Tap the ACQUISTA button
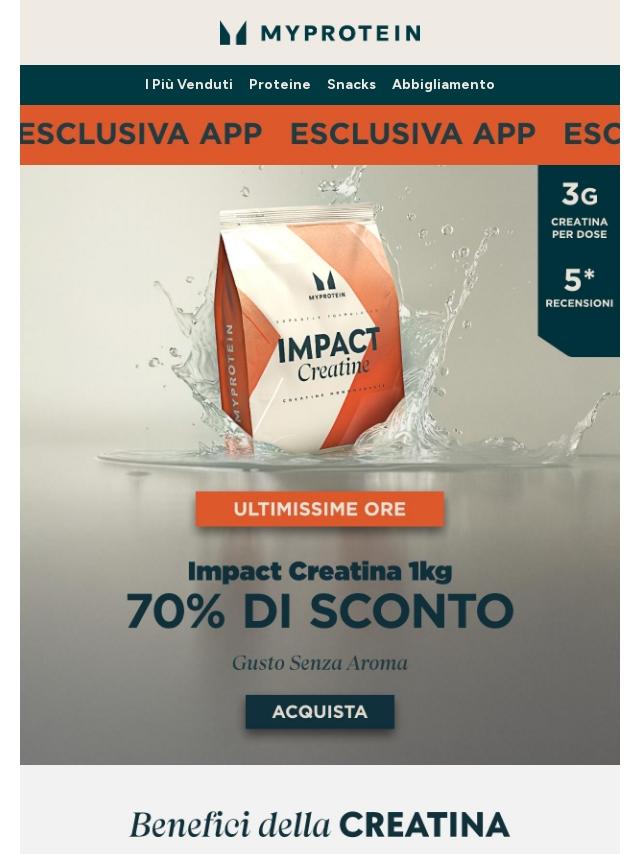Viewport: 640px width, 854px height. click(320, 712)
